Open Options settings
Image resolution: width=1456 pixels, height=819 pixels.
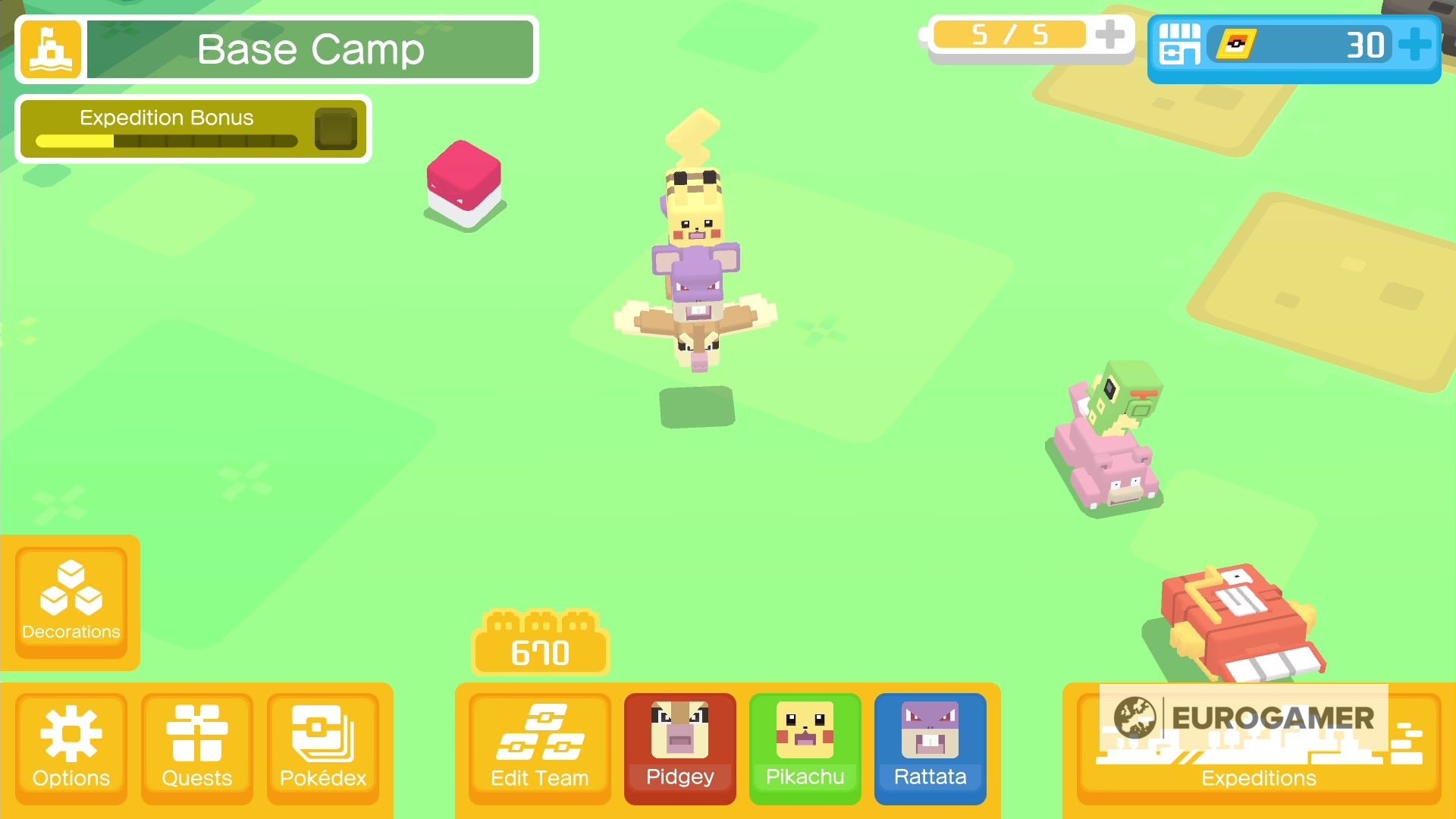tap(71, 748)
